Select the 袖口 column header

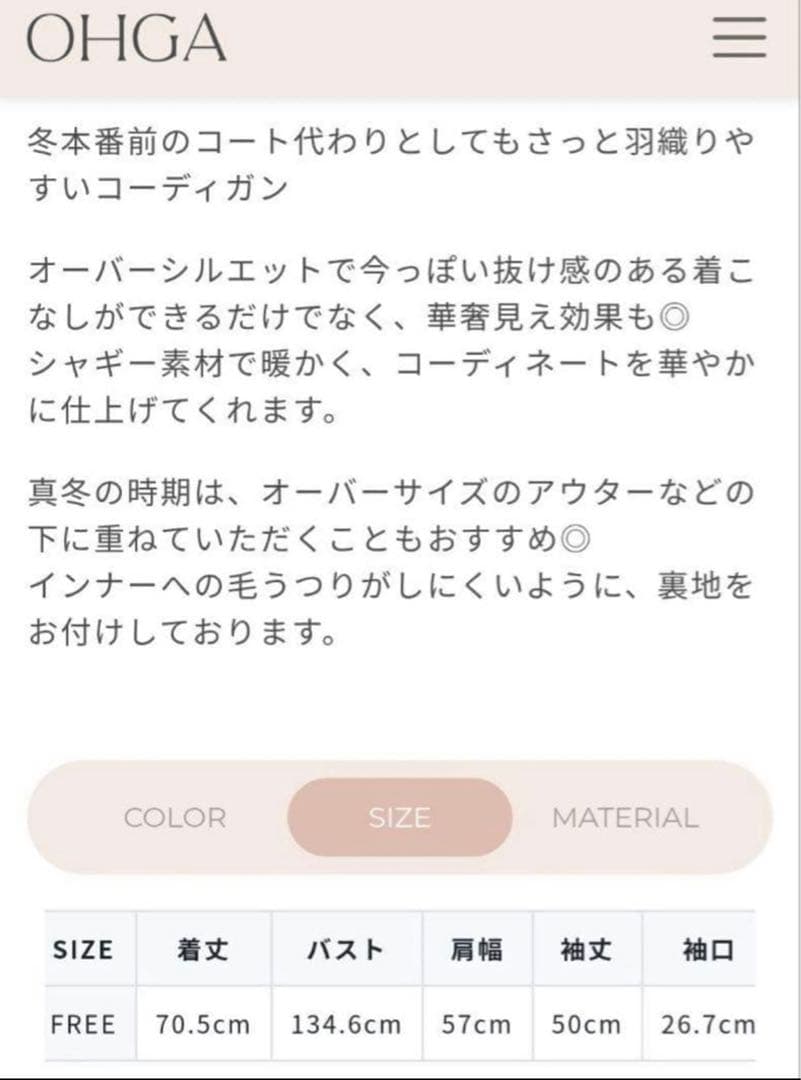point(706,948)
